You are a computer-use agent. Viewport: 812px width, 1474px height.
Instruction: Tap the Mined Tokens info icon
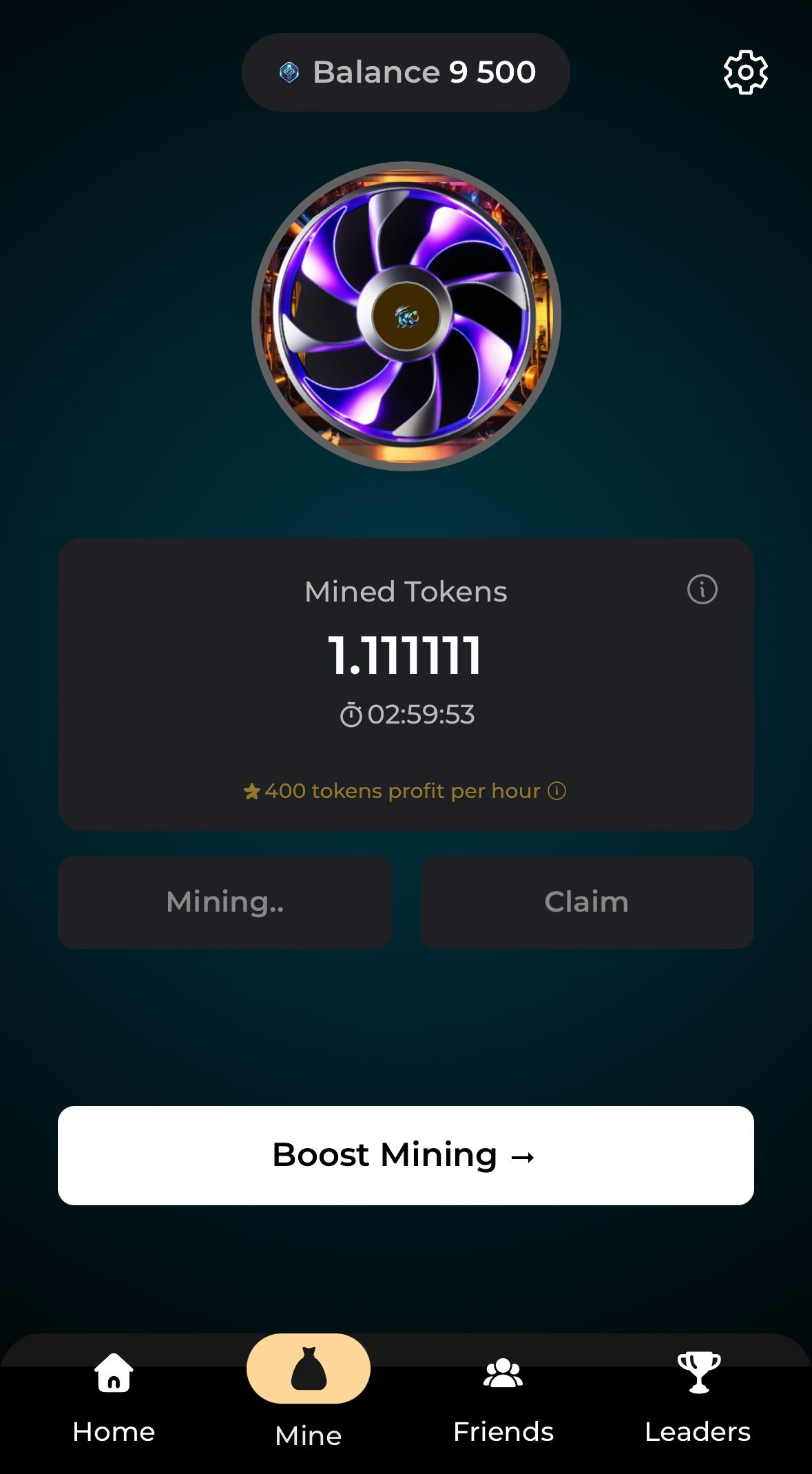(702, 590)
